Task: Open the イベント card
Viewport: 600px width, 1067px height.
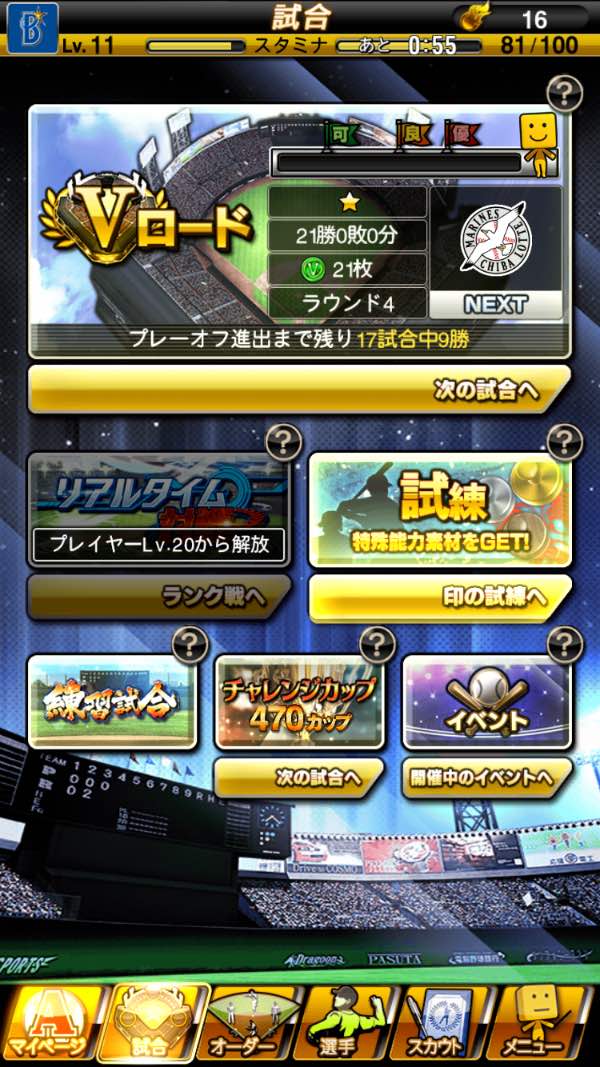Action: click(x=486, y=701)
